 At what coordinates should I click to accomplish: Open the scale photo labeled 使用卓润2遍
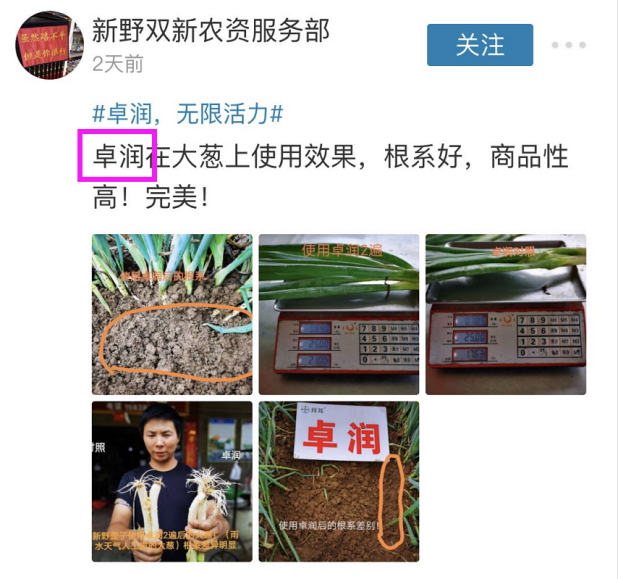click(339, 314)
